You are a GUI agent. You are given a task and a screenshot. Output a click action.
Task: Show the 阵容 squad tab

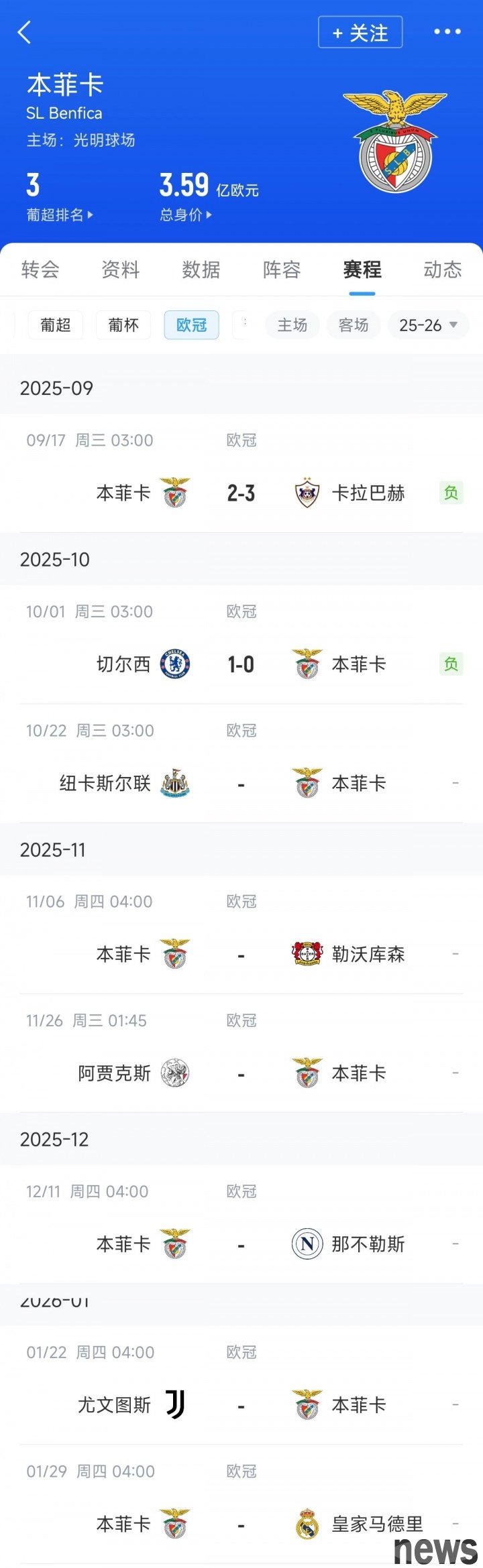[x=282, y=269]
